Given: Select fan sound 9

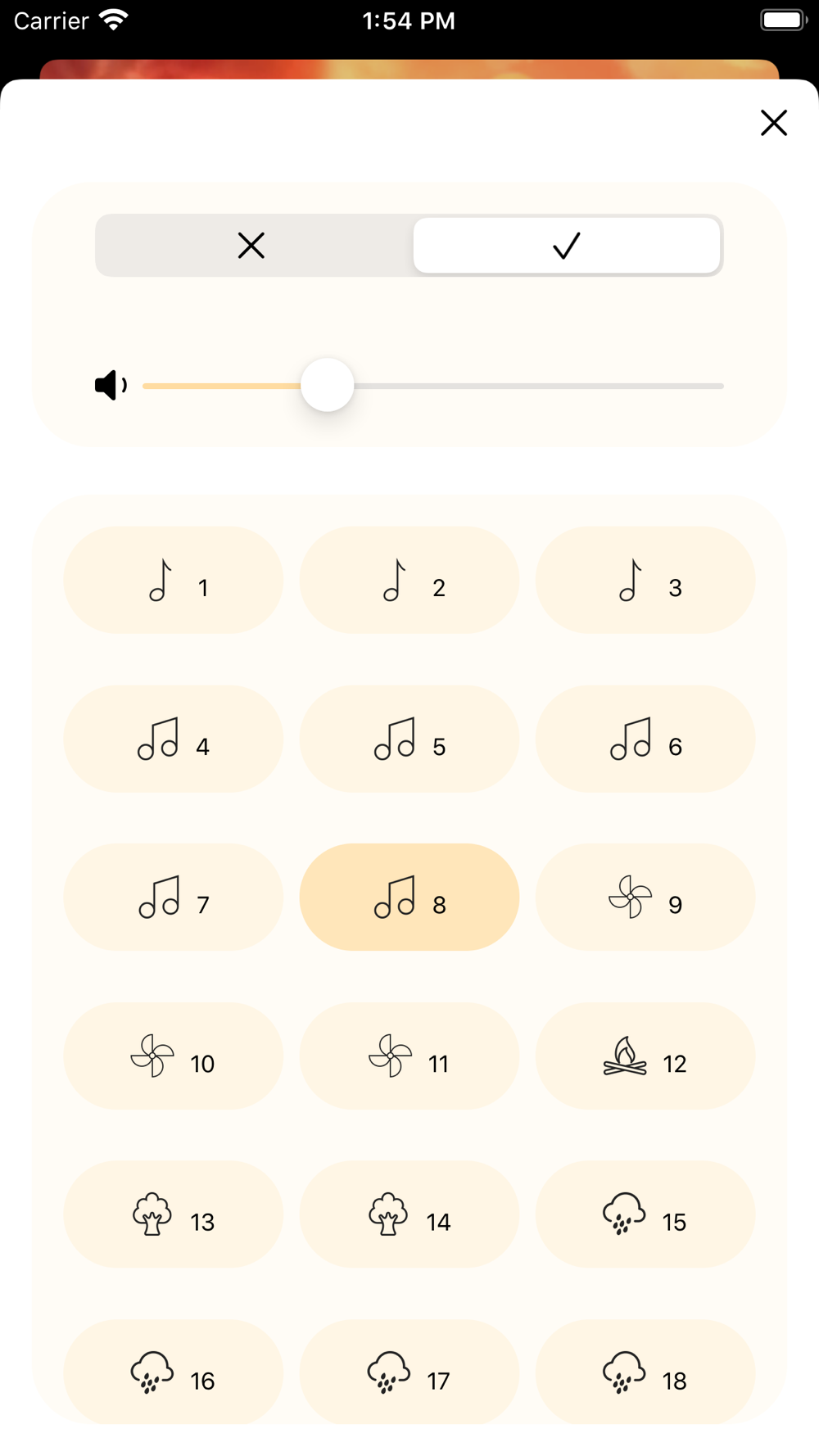Looking at the screenshot, I should (x=645, y=897).
